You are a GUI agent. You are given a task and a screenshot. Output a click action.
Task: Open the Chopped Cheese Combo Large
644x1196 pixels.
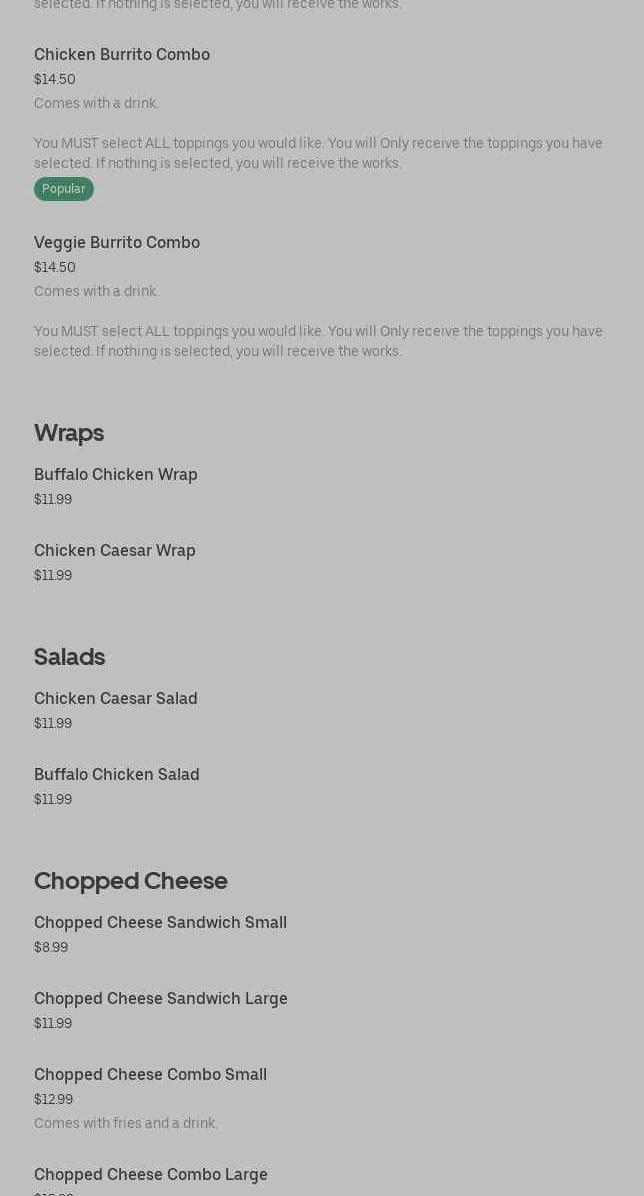[151, 1175]
